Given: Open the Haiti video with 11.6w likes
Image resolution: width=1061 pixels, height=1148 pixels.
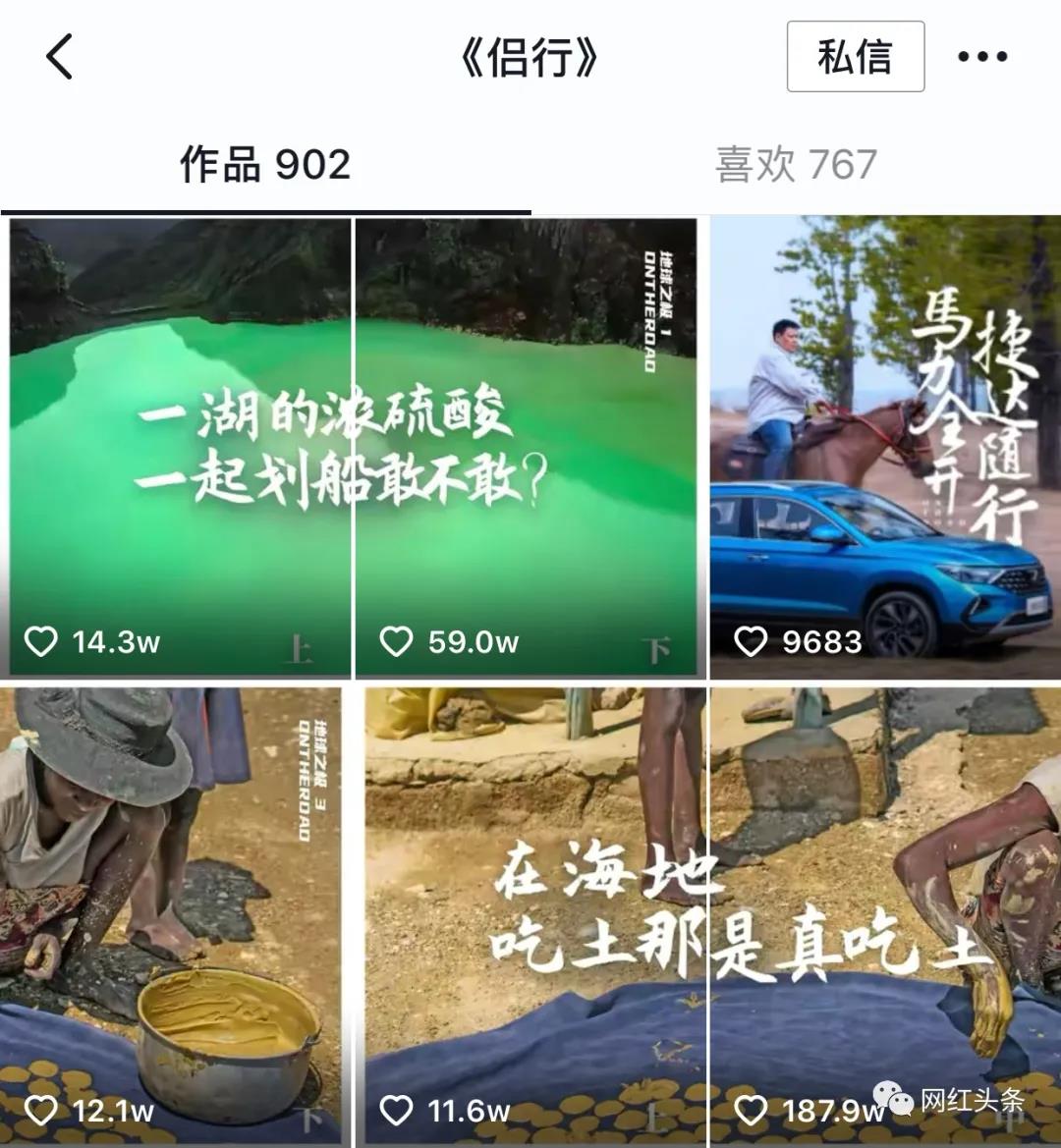Looking at the screenshot, I should 535,913.
